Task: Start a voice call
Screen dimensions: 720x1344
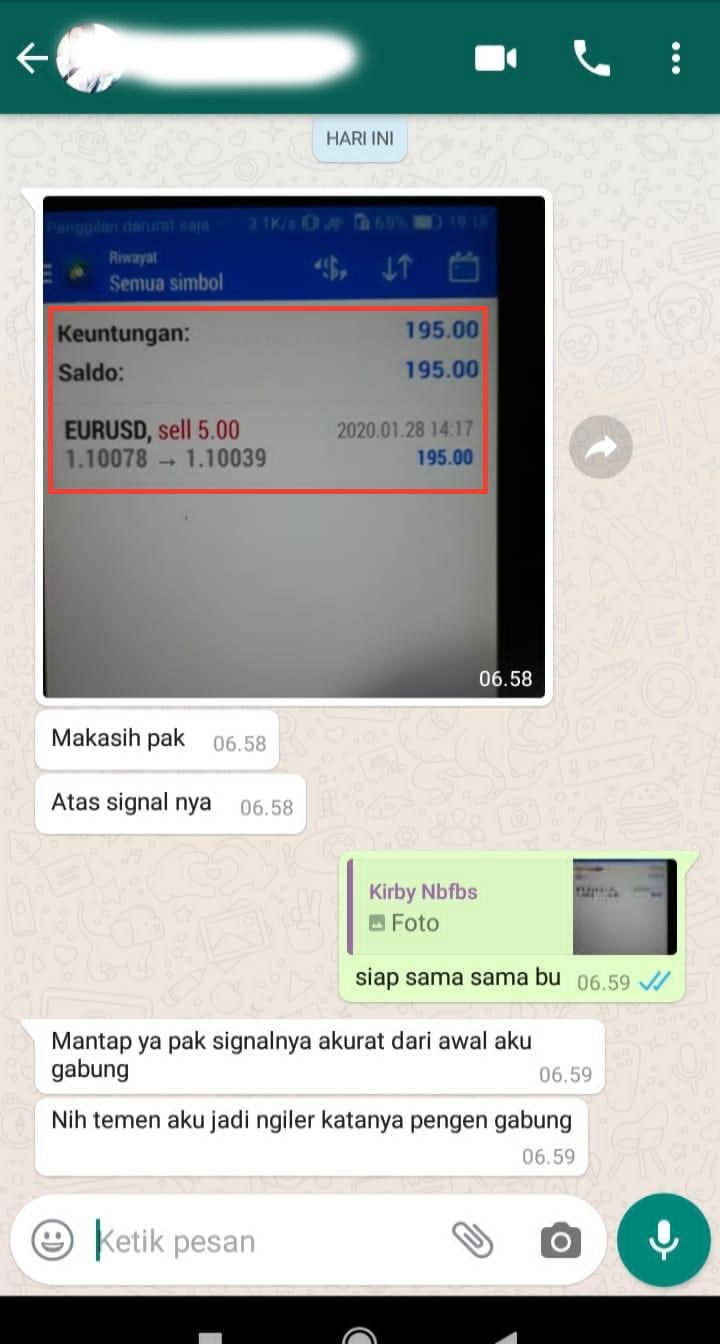Action: pyautogui.click(x=591, y=59)
